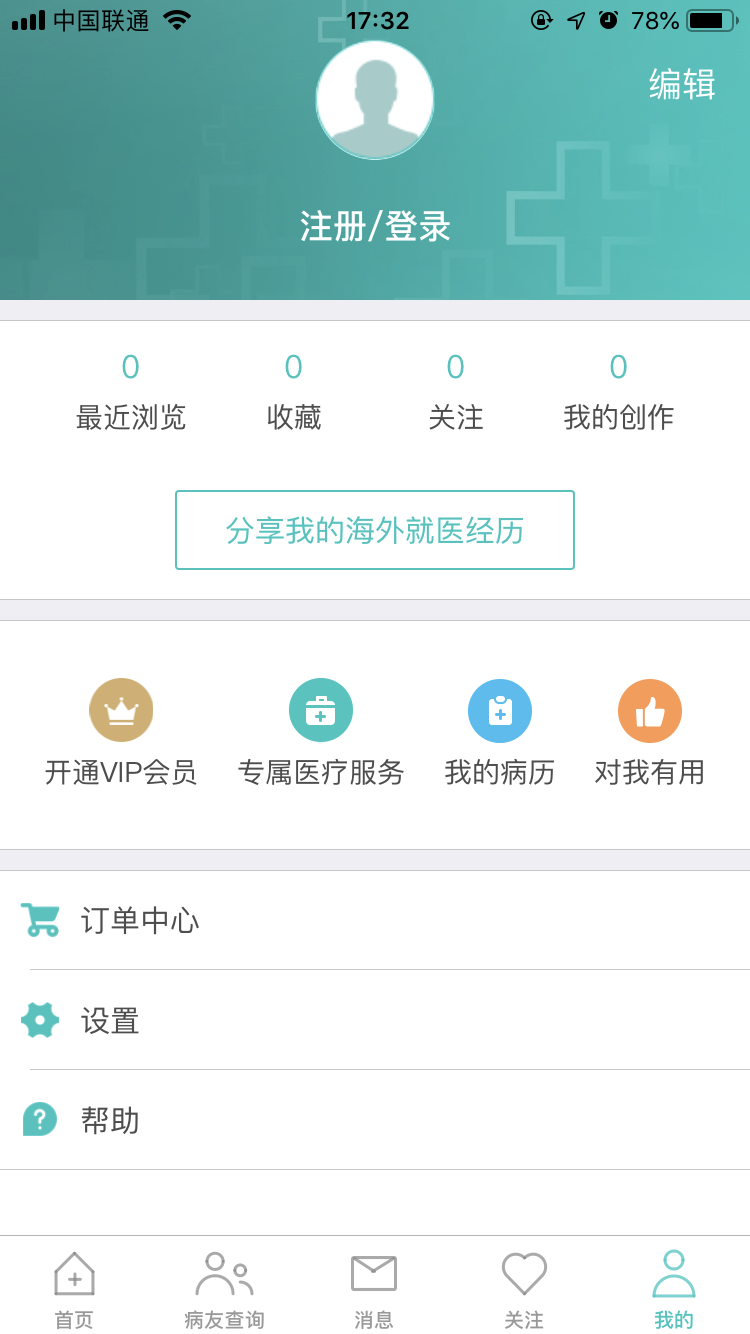The height and width of the screenshot is (1334, 750).
Task: Switch to the 首页 home tab
Action: 74,1288
